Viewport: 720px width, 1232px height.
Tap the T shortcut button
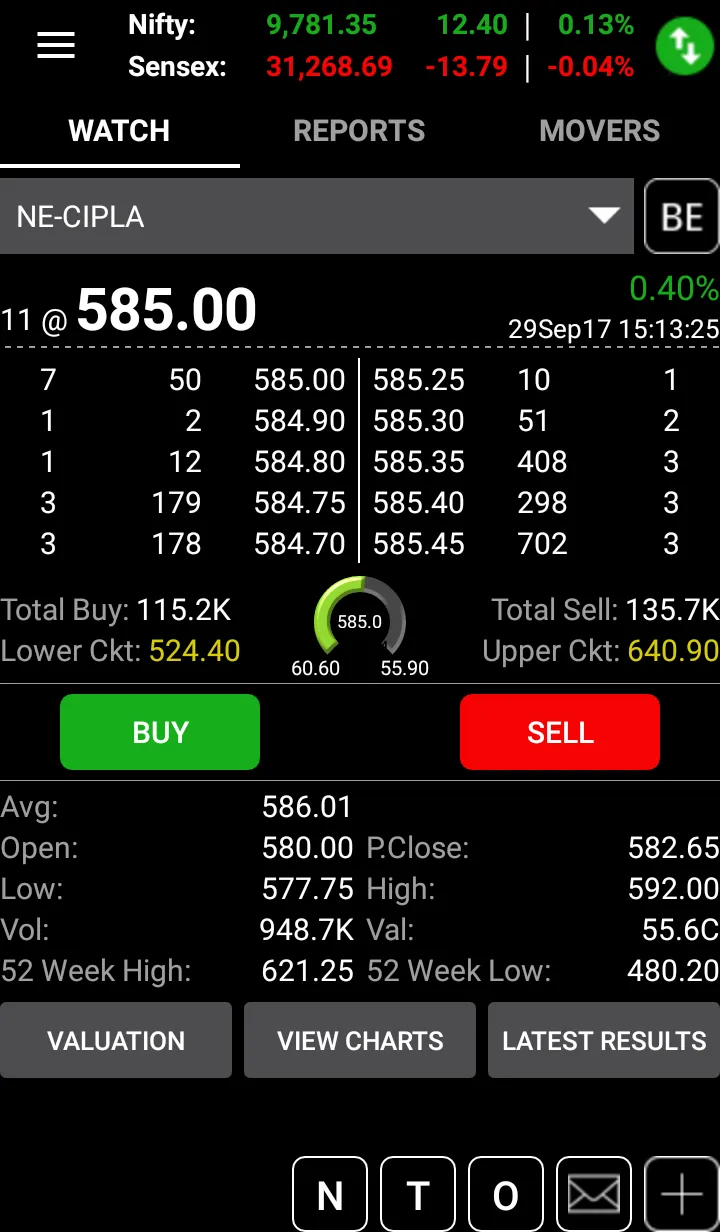(x=418, y=1194)
